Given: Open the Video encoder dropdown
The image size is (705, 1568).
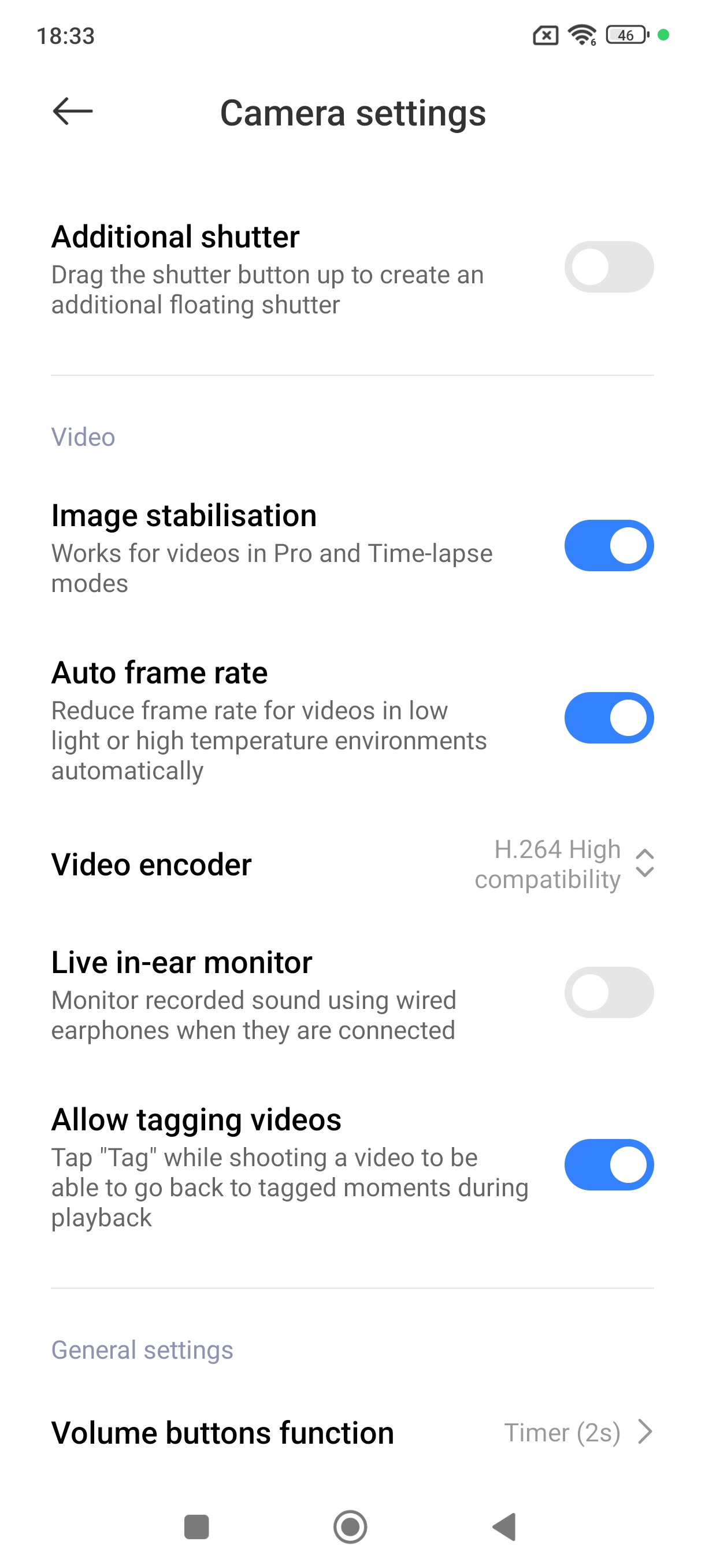Looking at the screenshot, I should [563, 864].
